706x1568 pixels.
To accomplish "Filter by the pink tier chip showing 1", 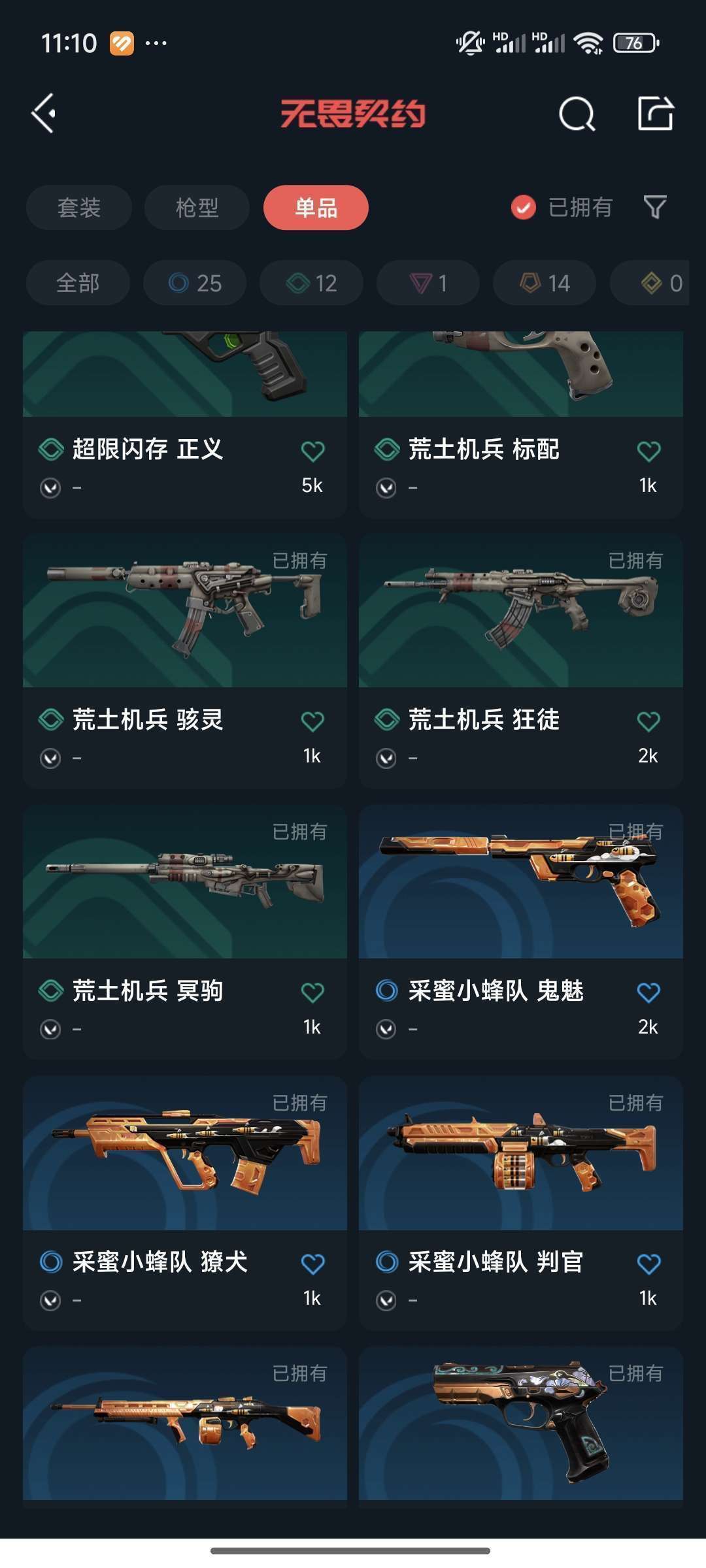I will 428,283.
